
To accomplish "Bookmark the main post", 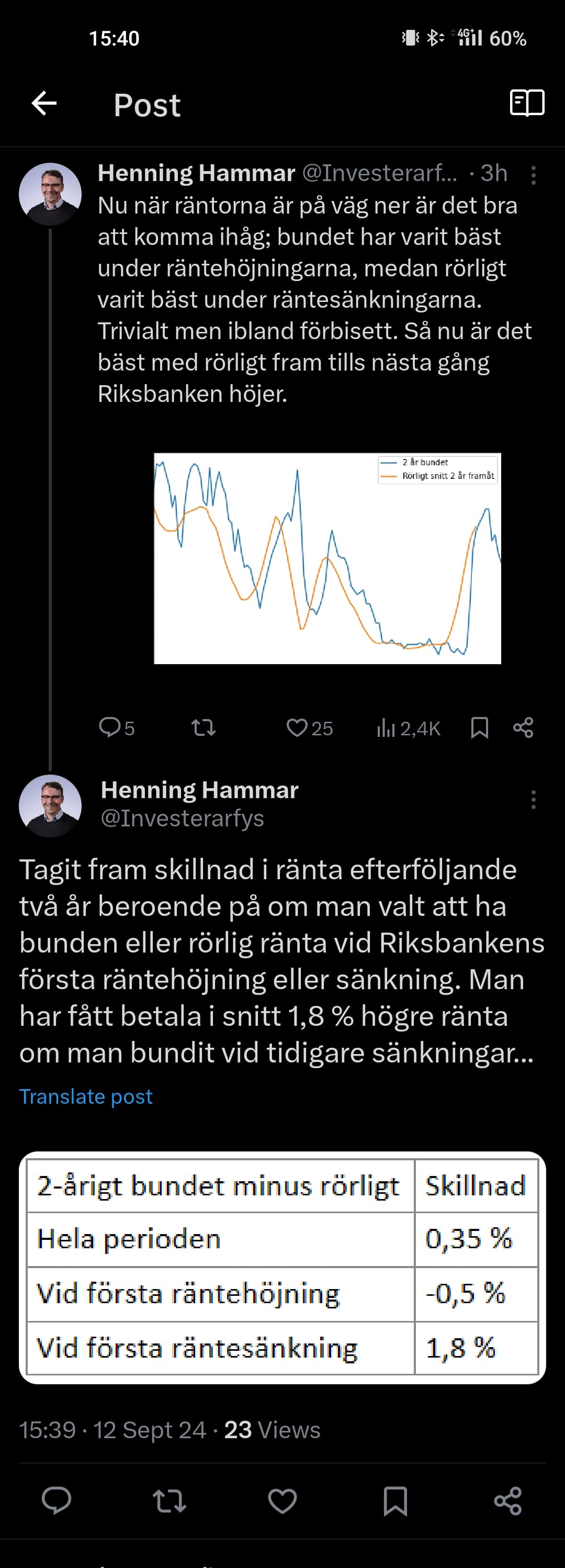I will coord(394,1500).
